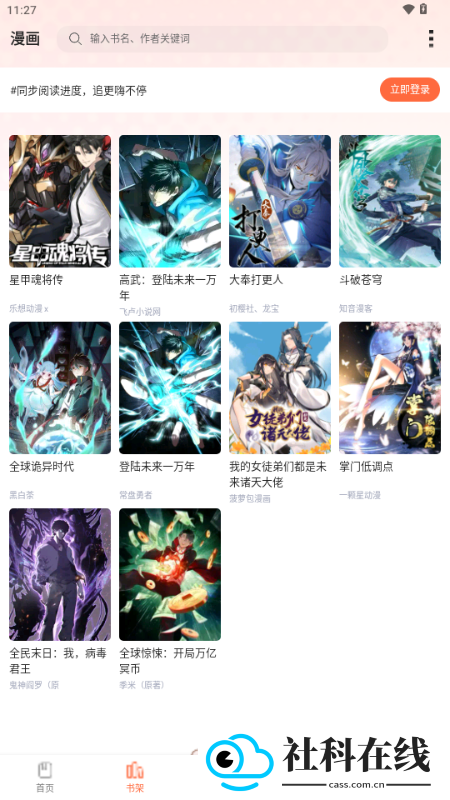Open 高武：登陆未来一万年

(x=170, y=201)
